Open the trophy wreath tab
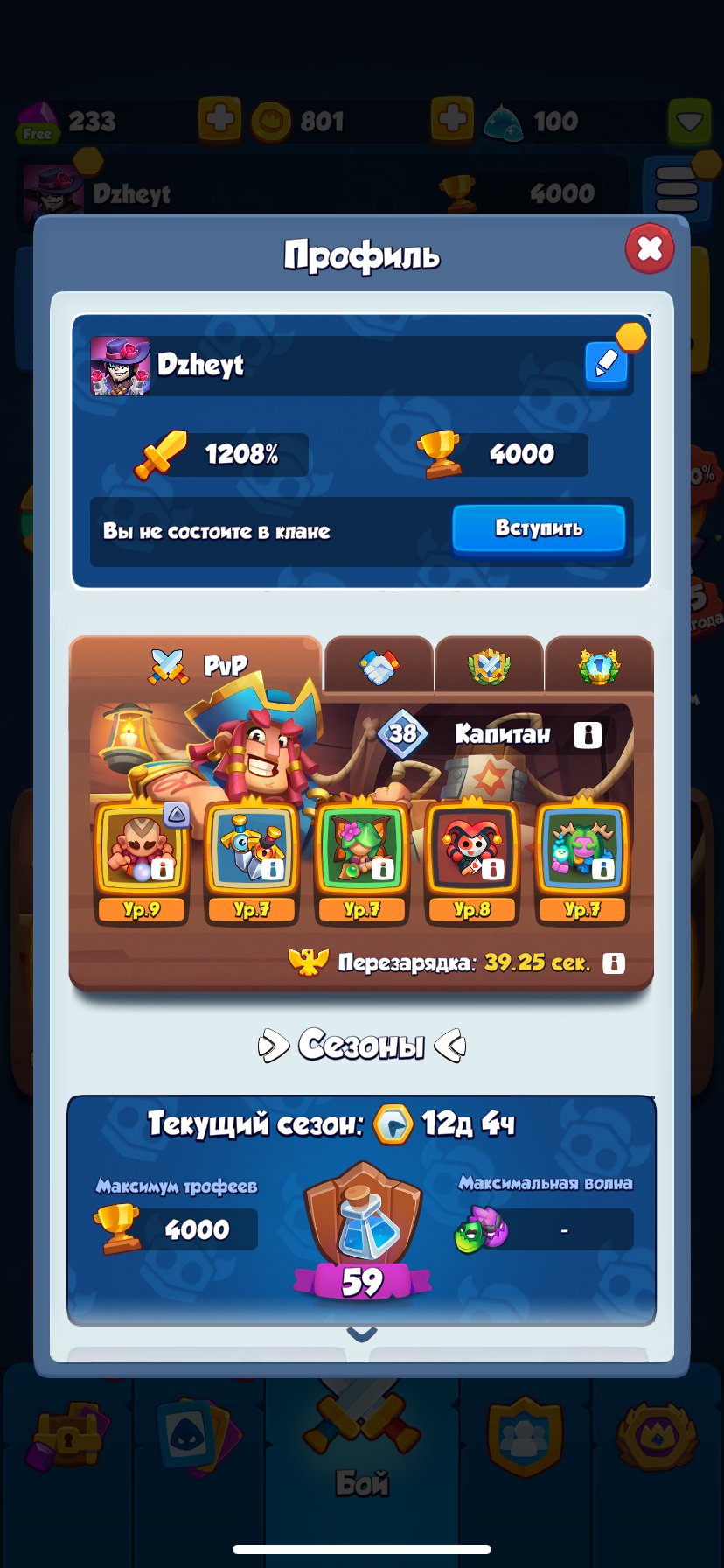 tap(599, 668)
